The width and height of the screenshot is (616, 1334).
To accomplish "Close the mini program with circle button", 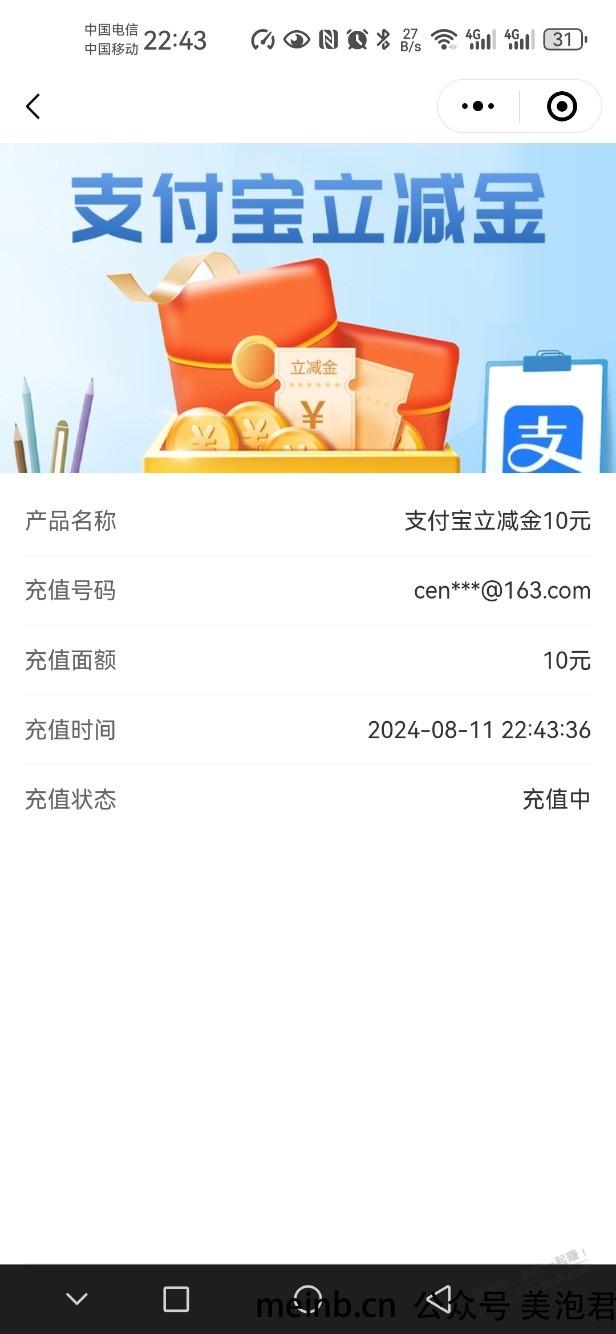I will tap(562, 106).
